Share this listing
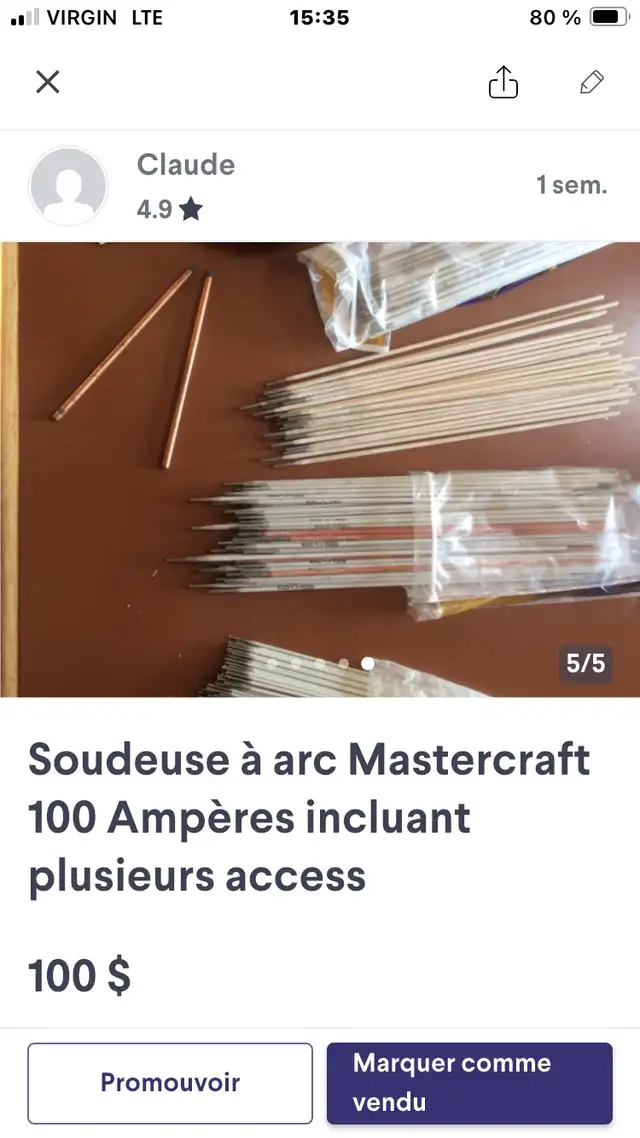This screenshot has height=1138, width=640. tap(503, 82)
